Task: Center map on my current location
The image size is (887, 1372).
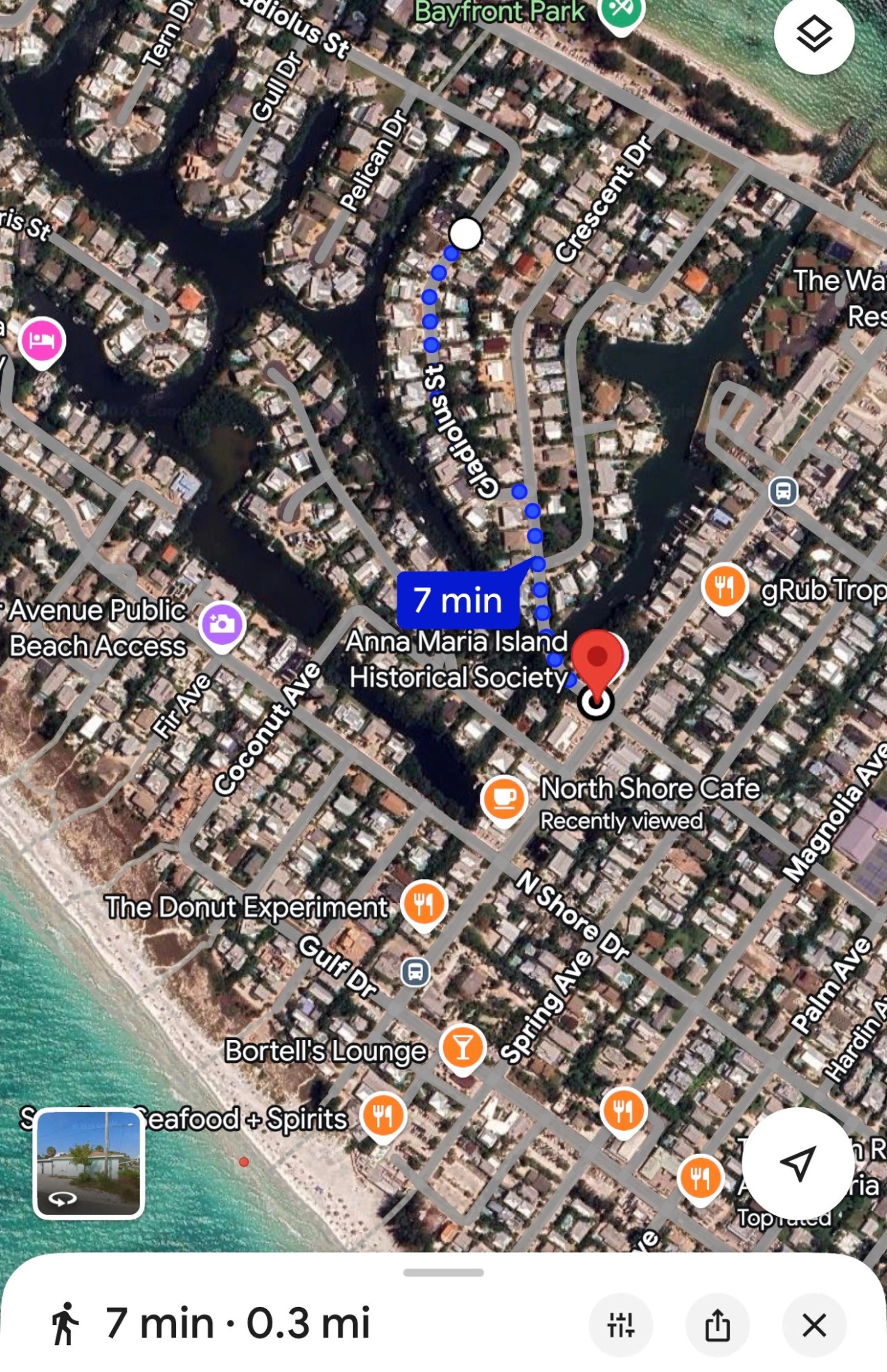Action: coord(798,1163)
